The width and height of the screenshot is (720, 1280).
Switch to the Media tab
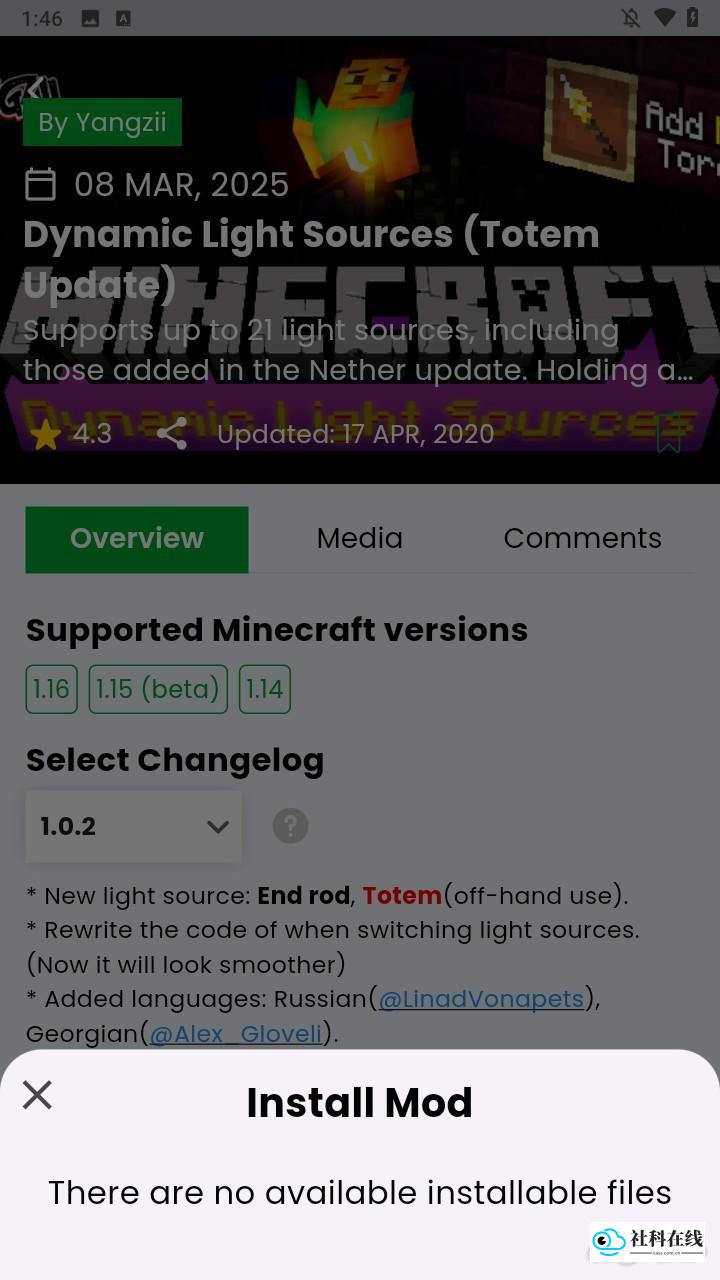[x=360, y=538]
